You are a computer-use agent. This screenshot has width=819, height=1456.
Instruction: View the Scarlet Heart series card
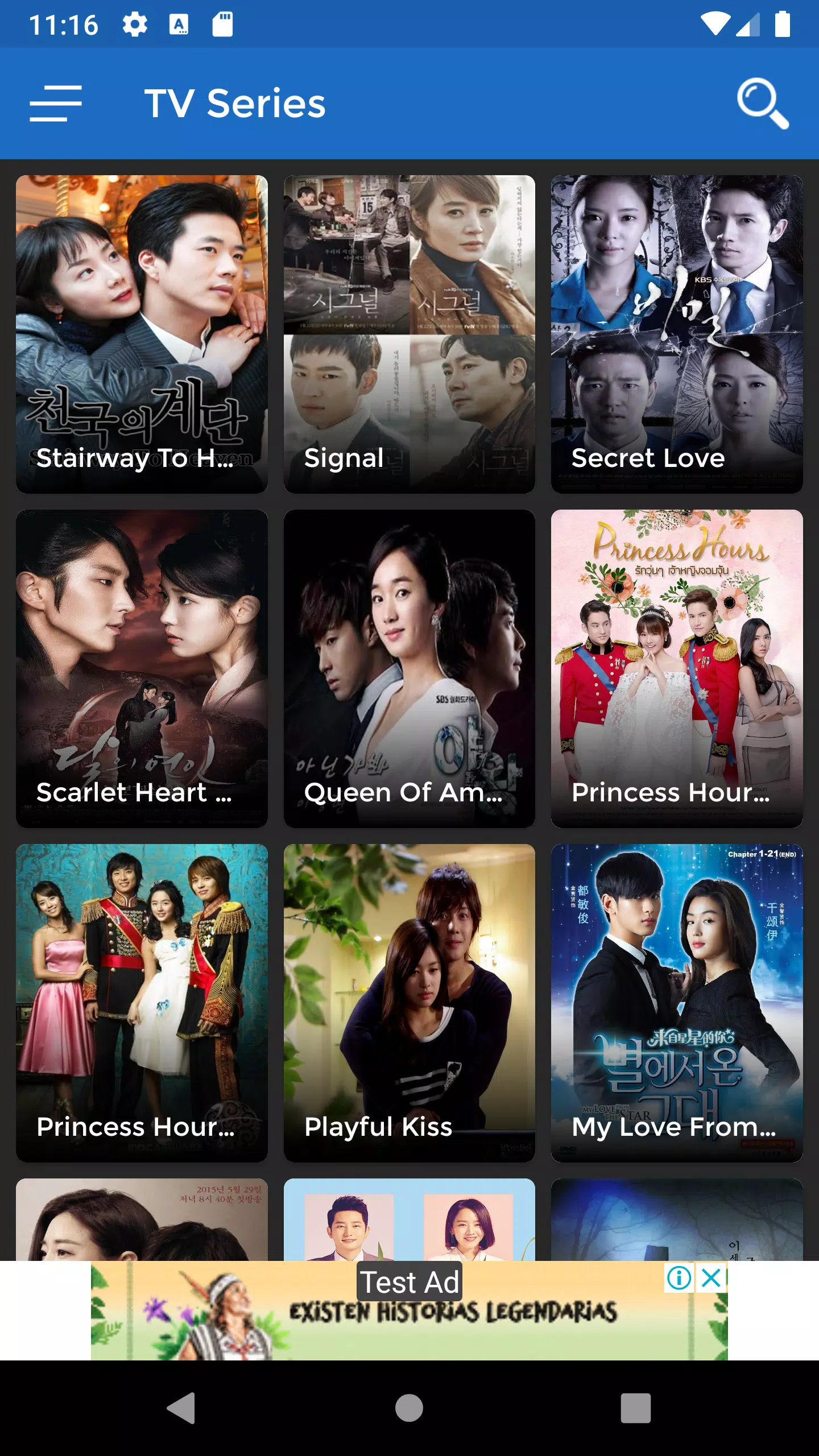[x=142, y=668]
